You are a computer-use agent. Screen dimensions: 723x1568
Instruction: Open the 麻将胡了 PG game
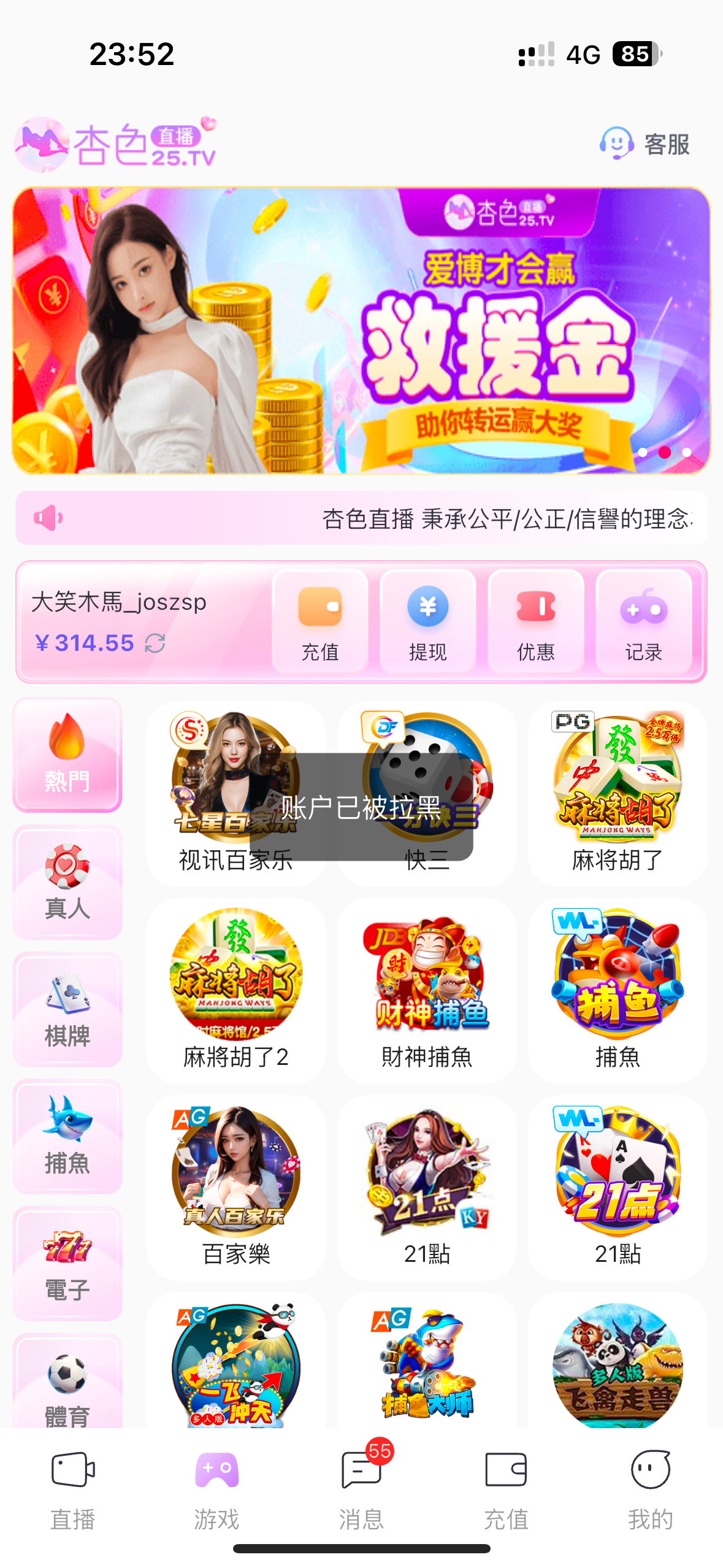pos(617,793)
